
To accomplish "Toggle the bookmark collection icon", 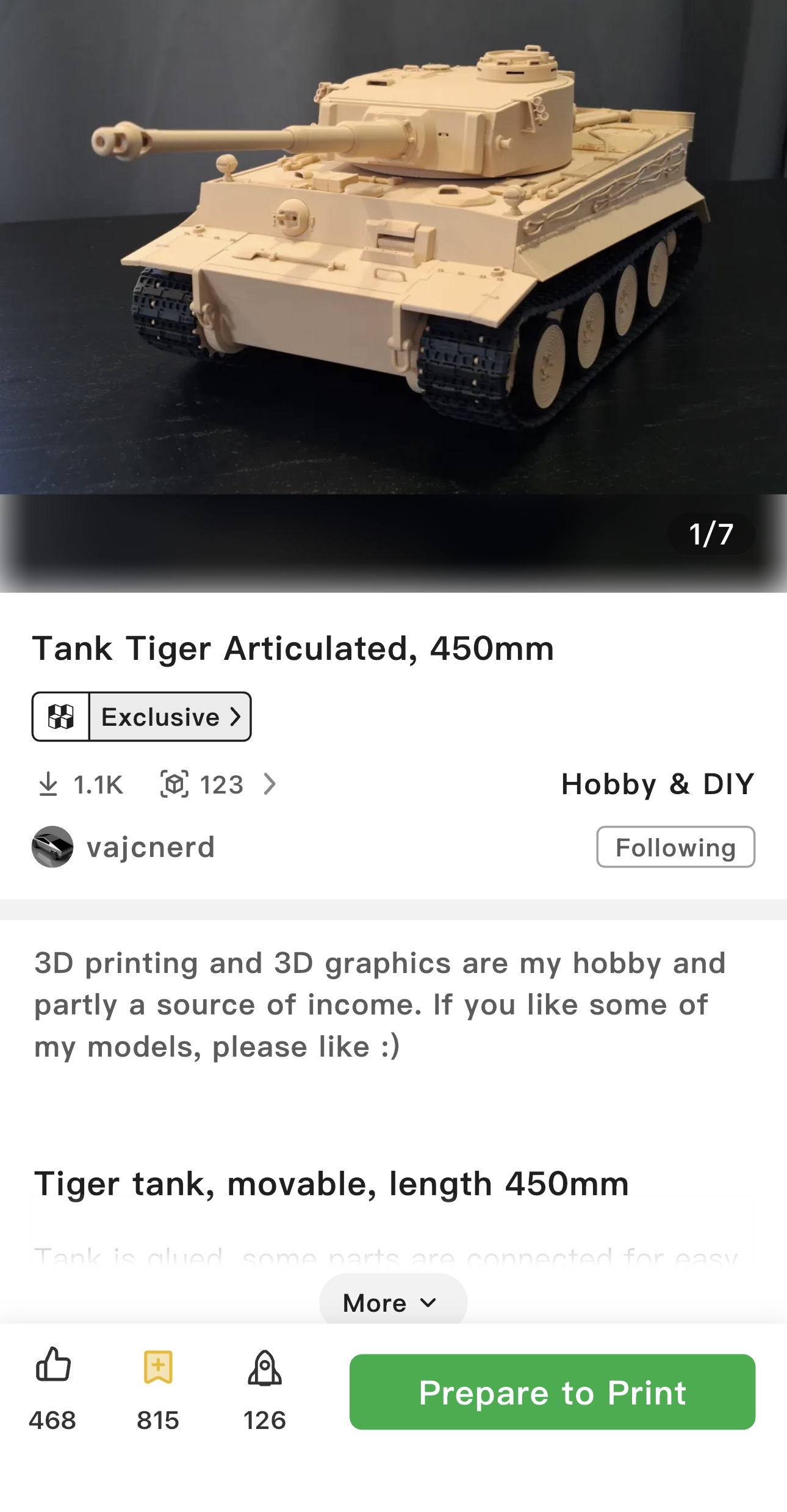I will (x=158, y=1366).
